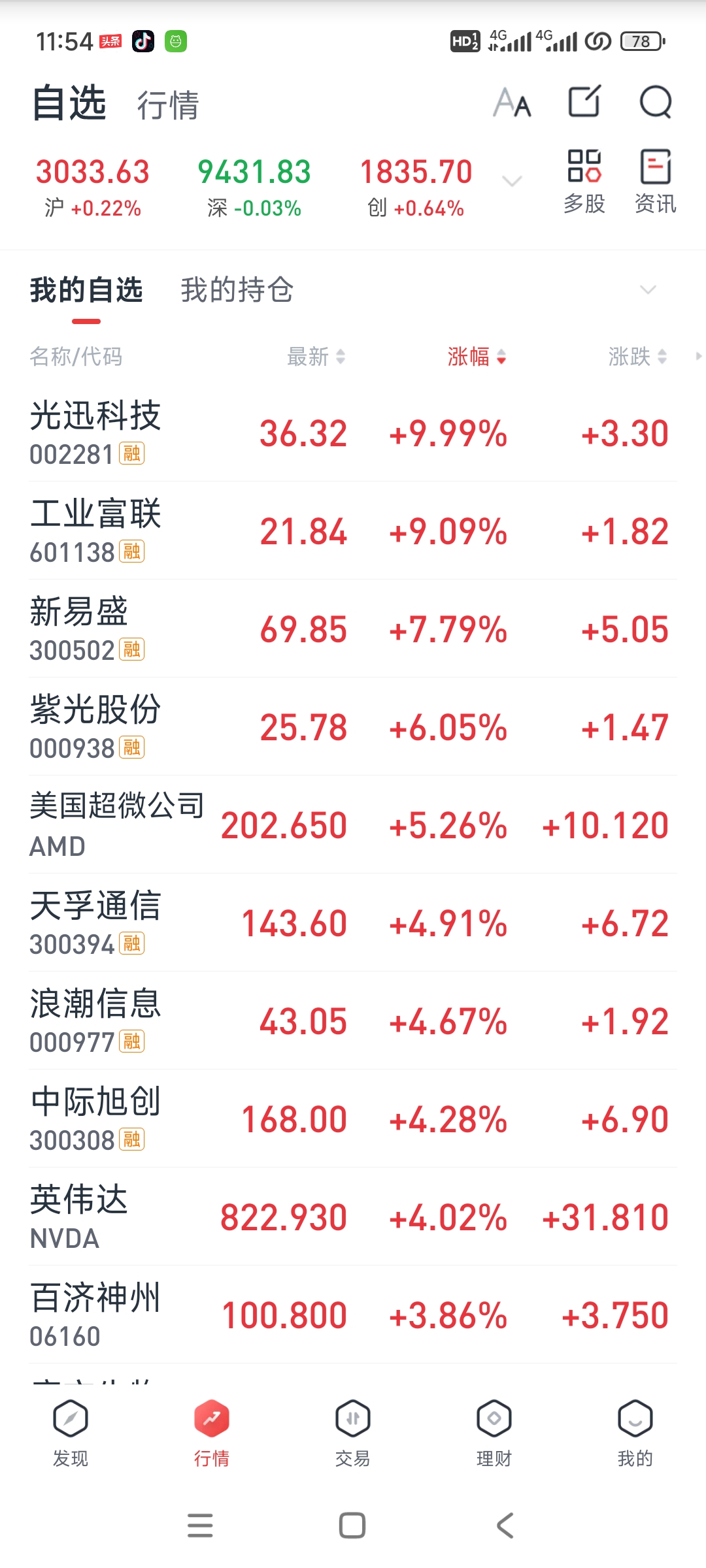The width and height of the screenshot is (706, 1568).
Task: Sort list by 最新 price
Action: (x=316, y=357)
